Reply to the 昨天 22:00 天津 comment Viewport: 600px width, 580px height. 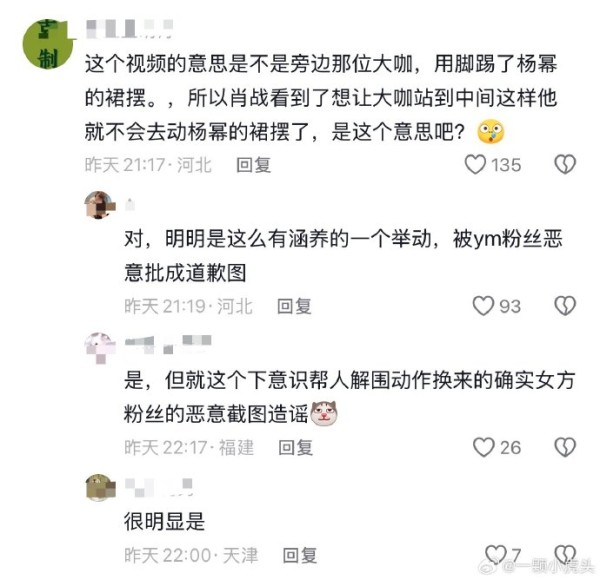[x=299, y=553]
